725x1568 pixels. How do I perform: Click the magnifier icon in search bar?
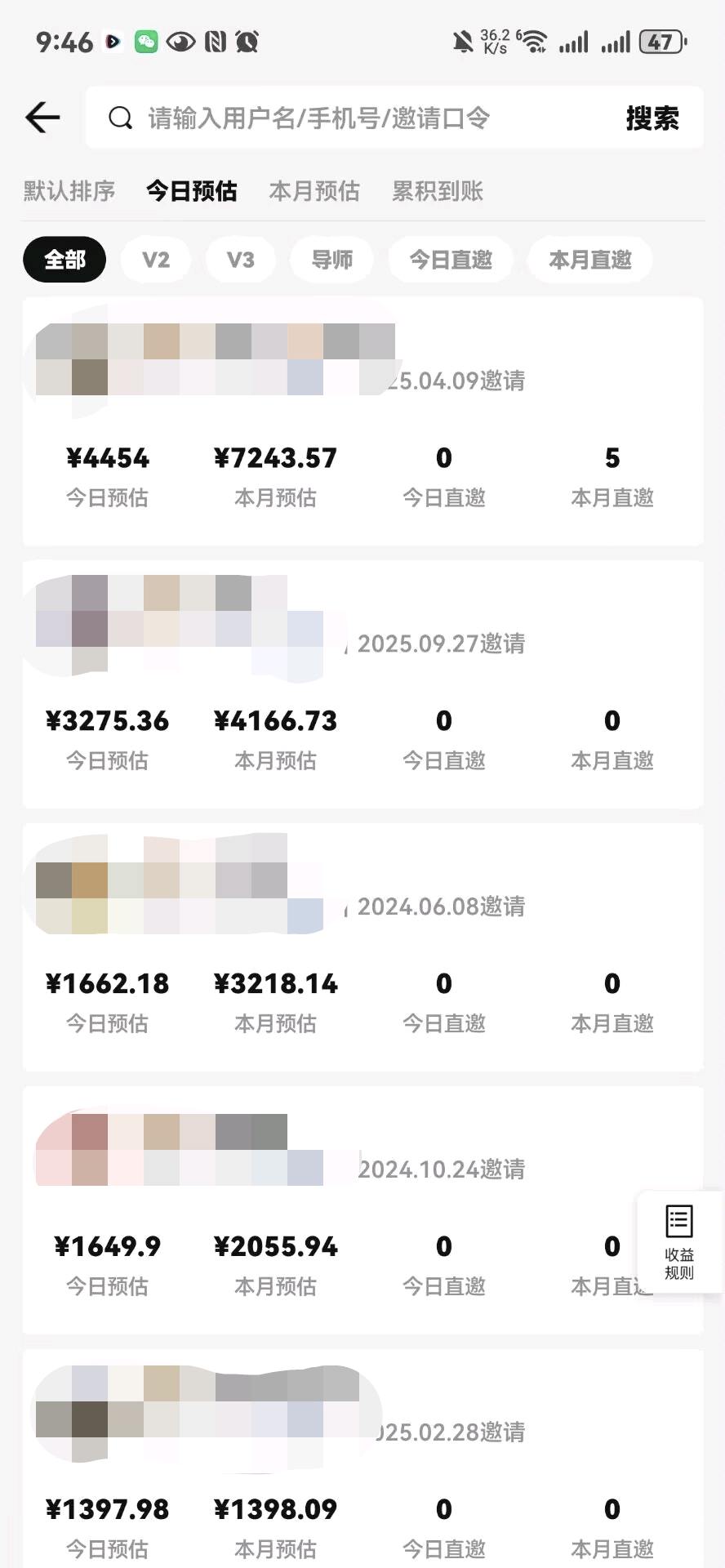(x=120, y=118)
